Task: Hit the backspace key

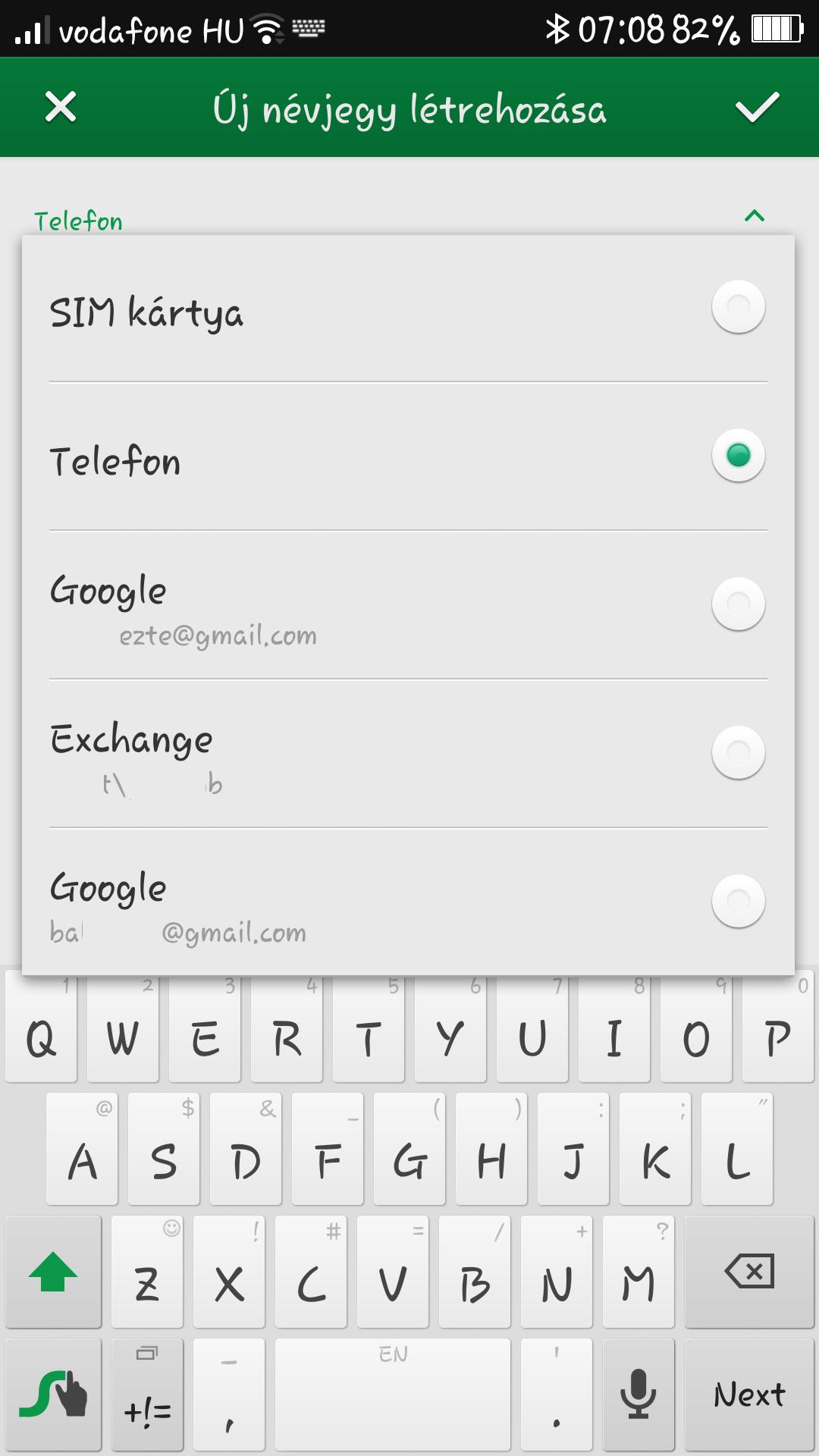Action: 749,1272
